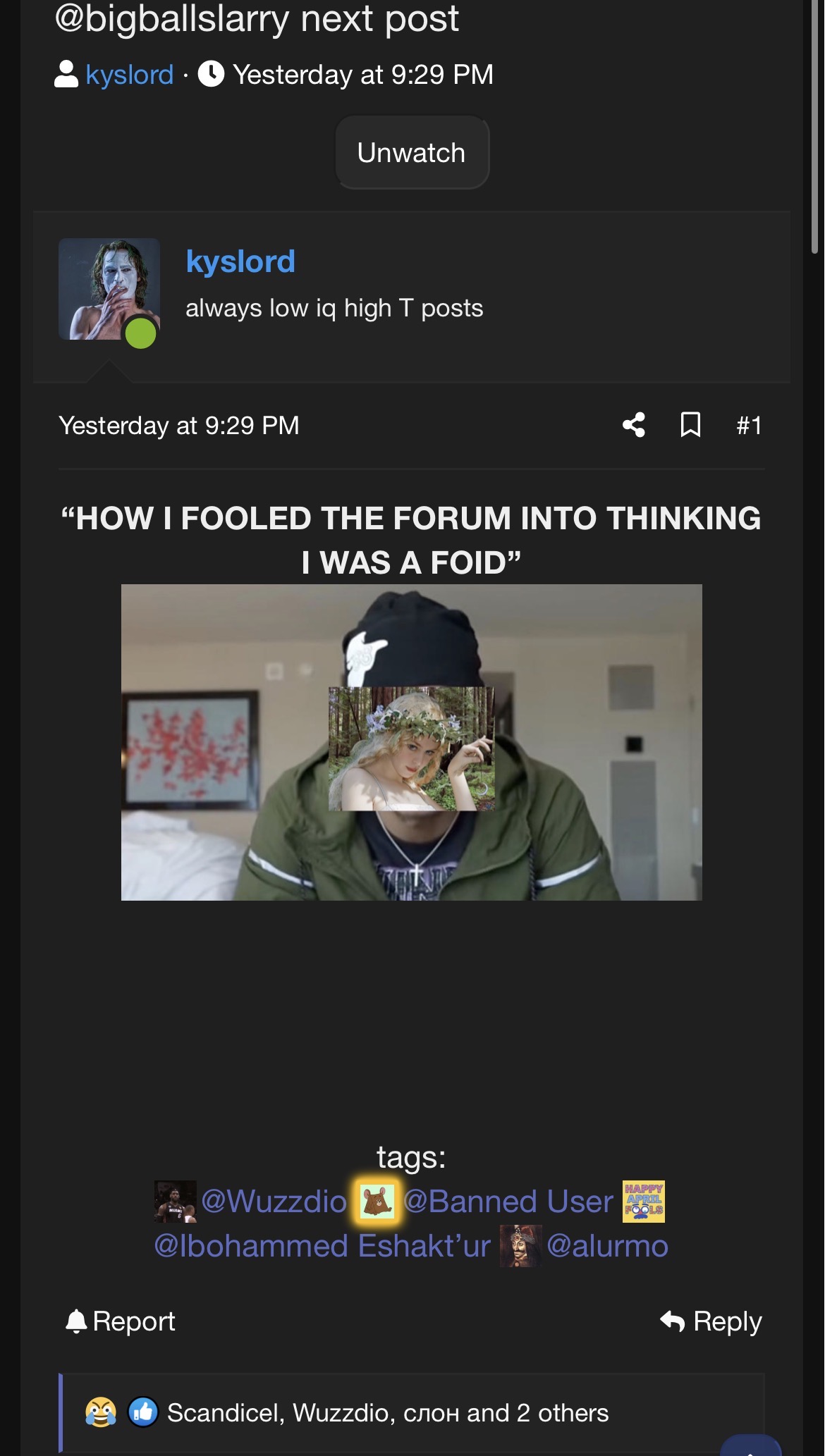Image resolution: width=825 pixels, height=1456 pixels.
Task: Open the @alurmo mention
Action: (606, 1245)
